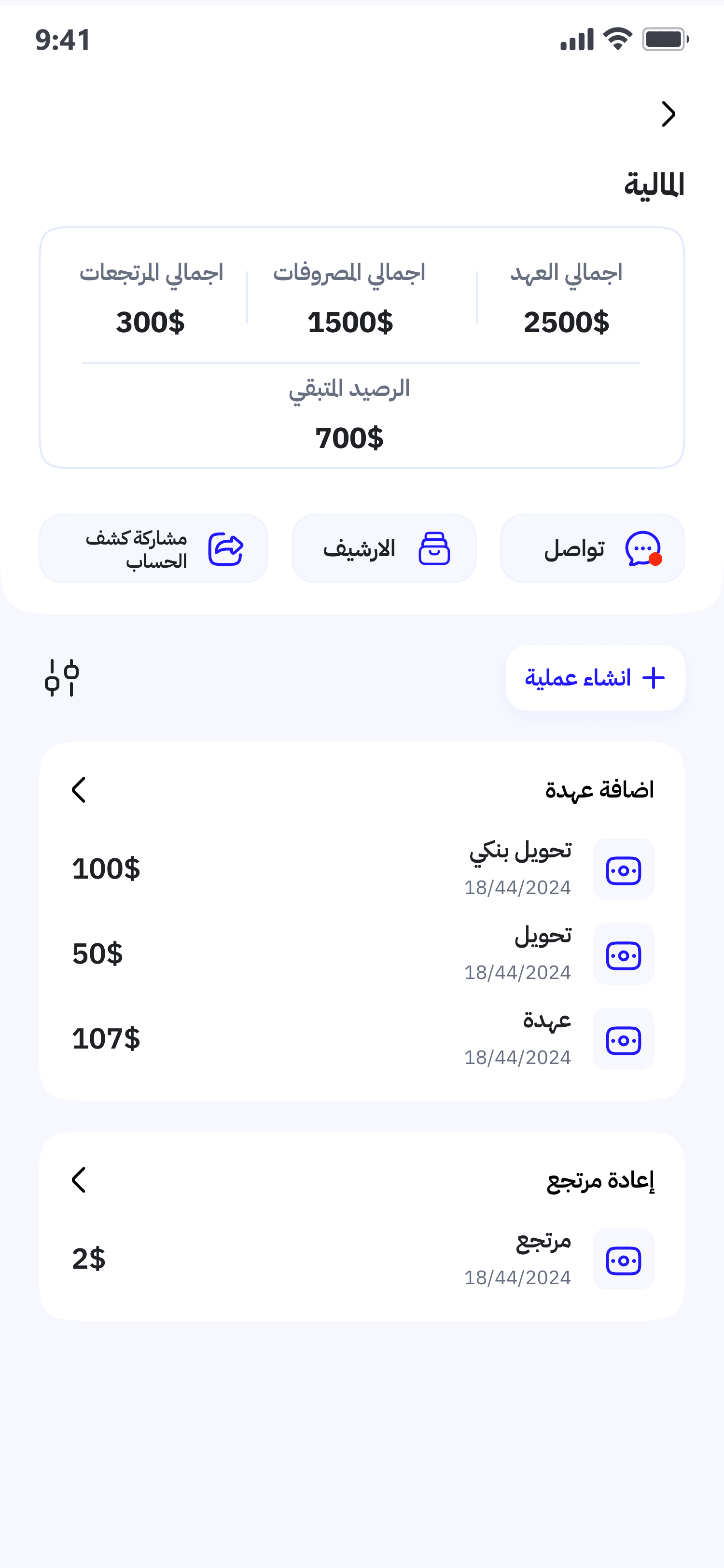Viewport: 724px width, 1568px height.
Task: Select the chat icon next to تواصل
Action: click(644, 548)
